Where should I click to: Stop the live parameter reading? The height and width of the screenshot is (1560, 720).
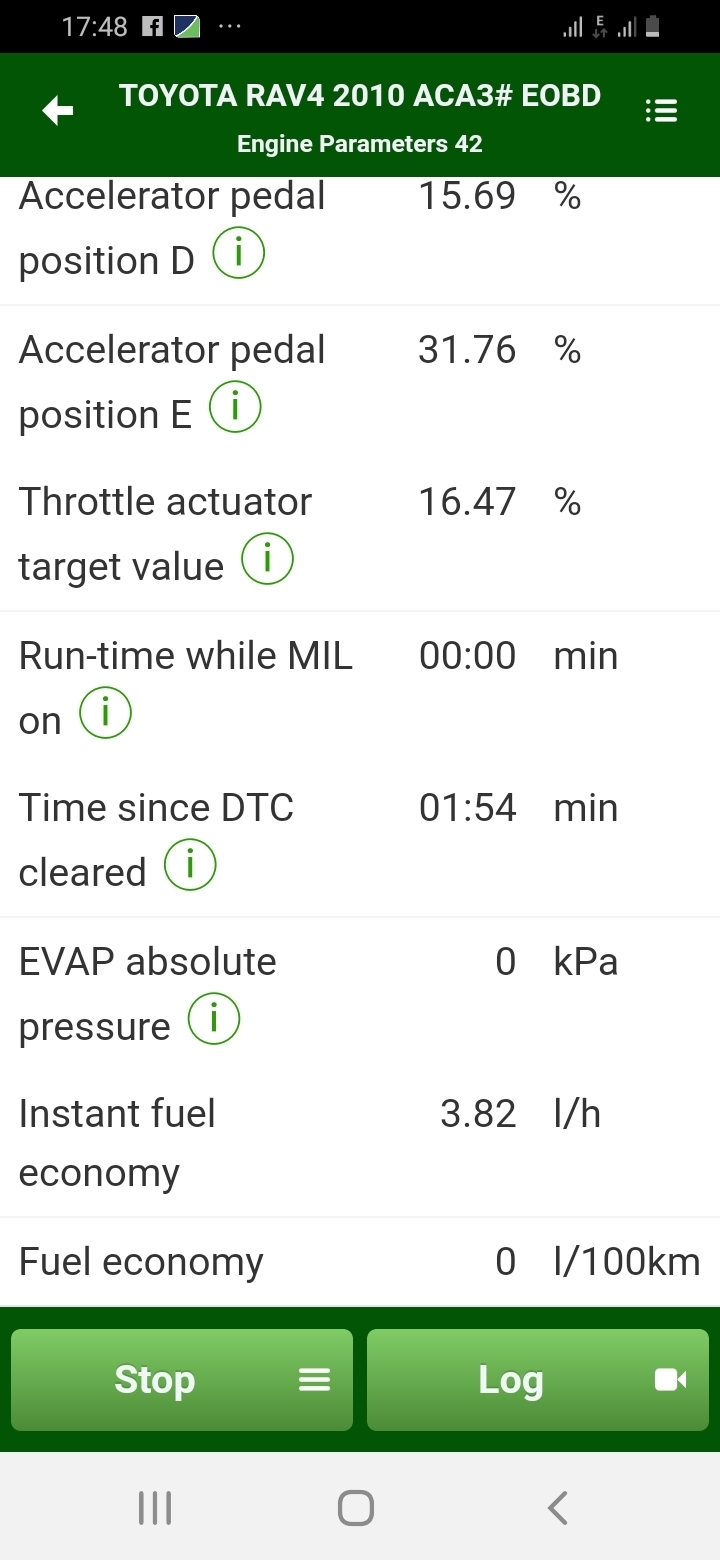pyautogui.click(x=182, y=1380)
